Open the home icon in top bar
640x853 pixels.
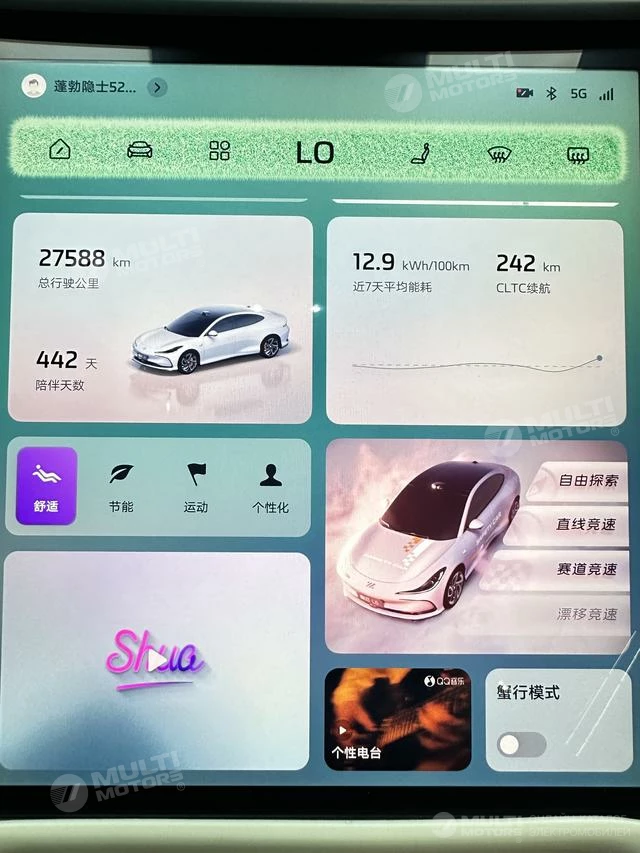click(x=60, y=150)
